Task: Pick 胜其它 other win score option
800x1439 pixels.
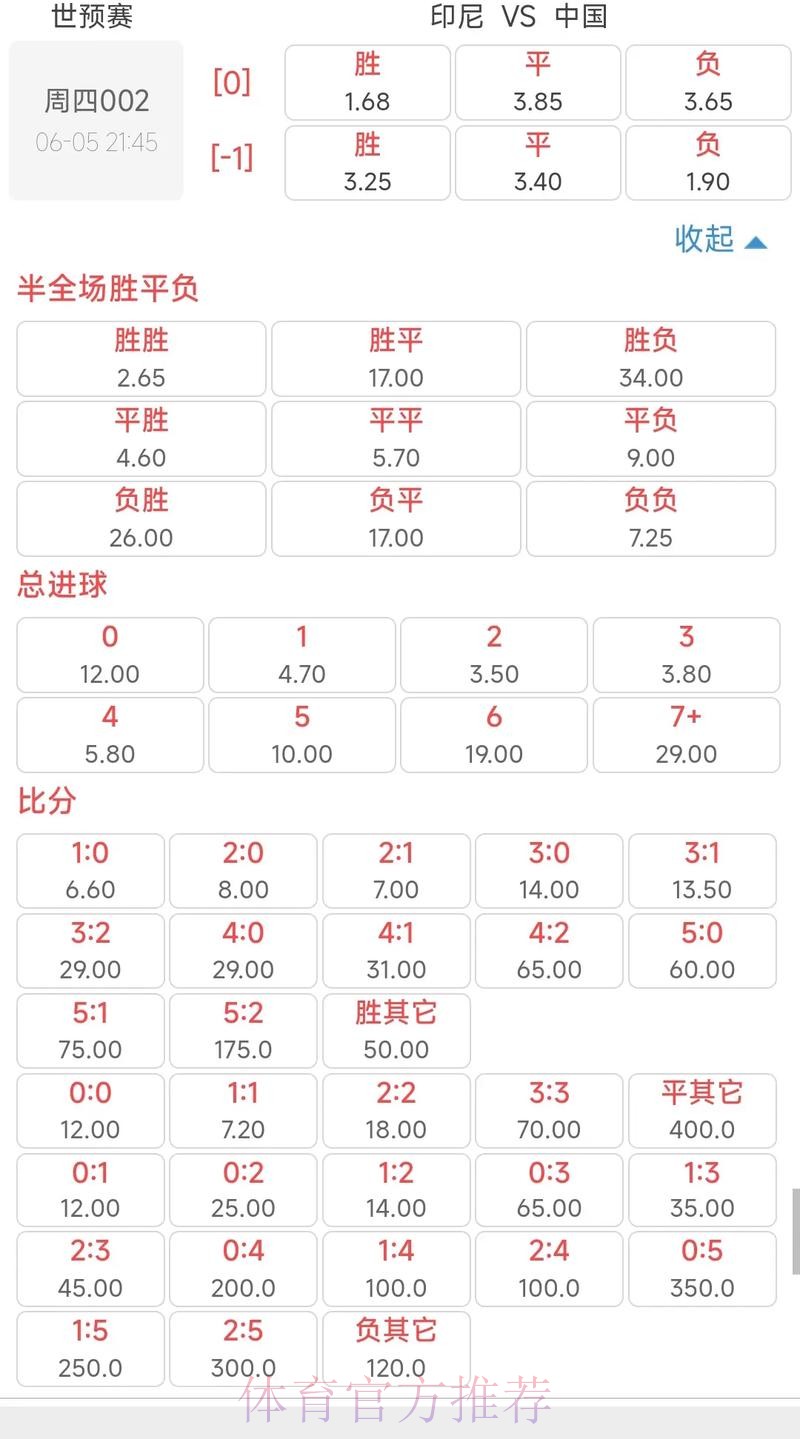Action: pyautogui.click(x=395, y=1030)
